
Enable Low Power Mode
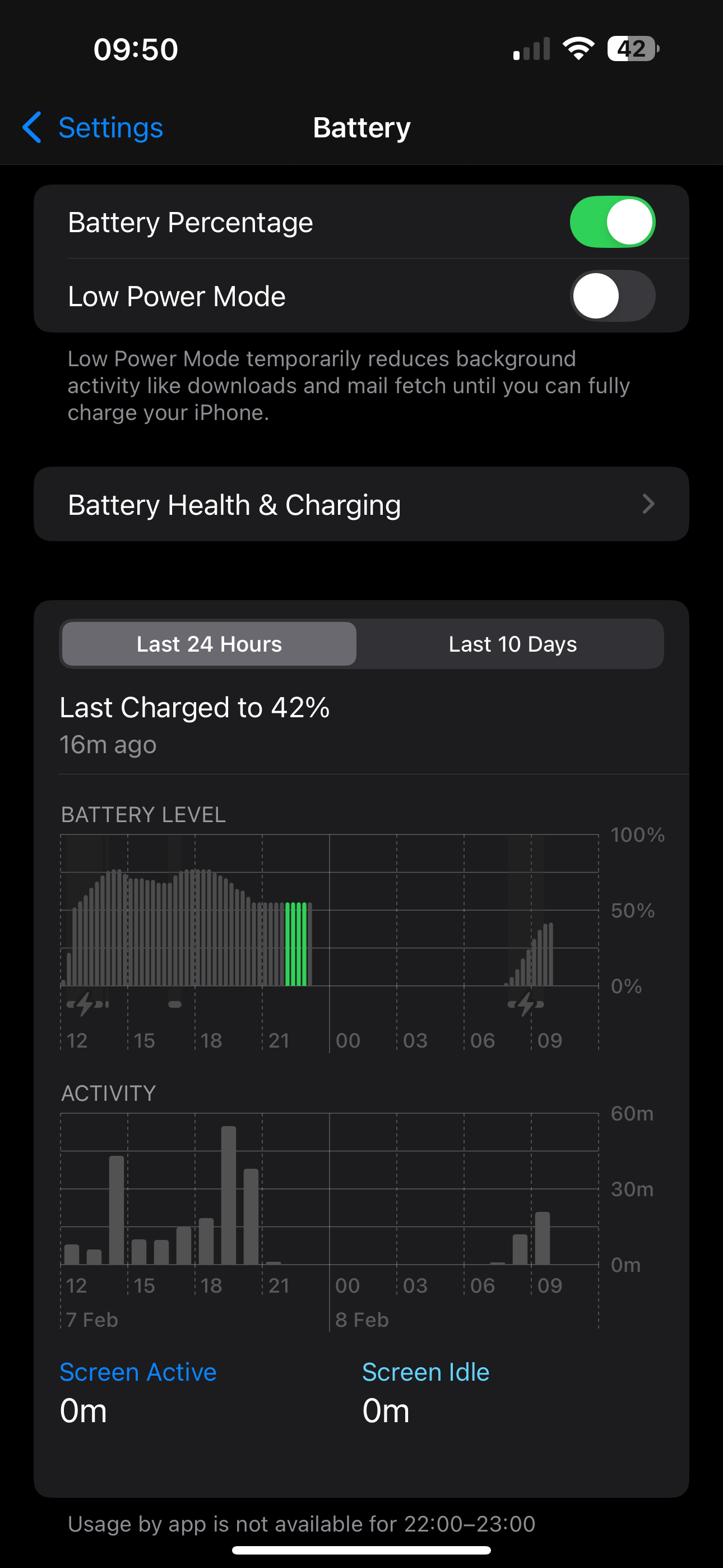tap(611, 296)
